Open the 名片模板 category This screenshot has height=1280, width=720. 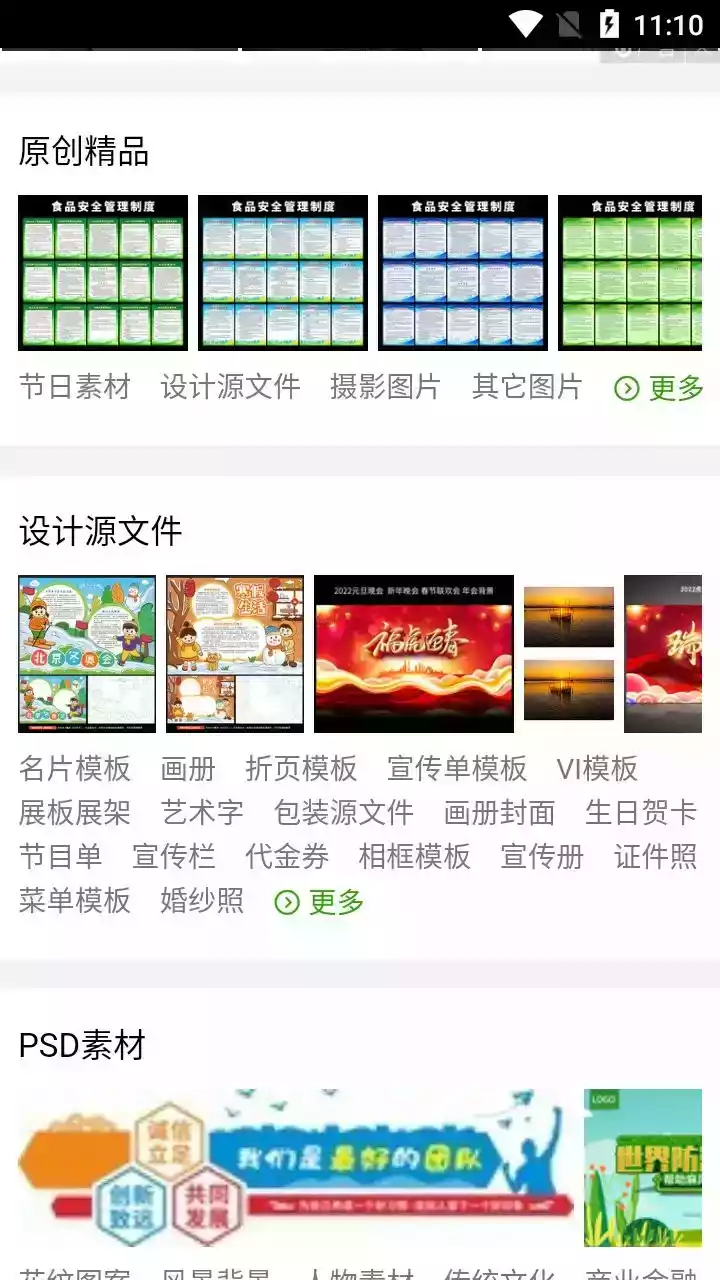pos(75,768)
